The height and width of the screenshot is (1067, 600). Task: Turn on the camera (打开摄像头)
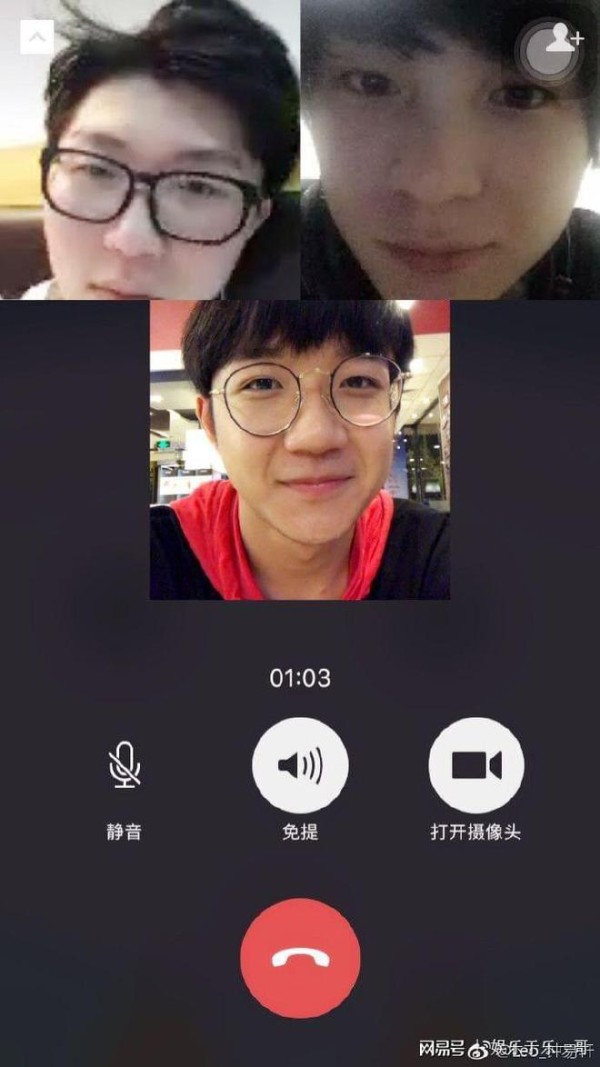(x=476, y=766)
